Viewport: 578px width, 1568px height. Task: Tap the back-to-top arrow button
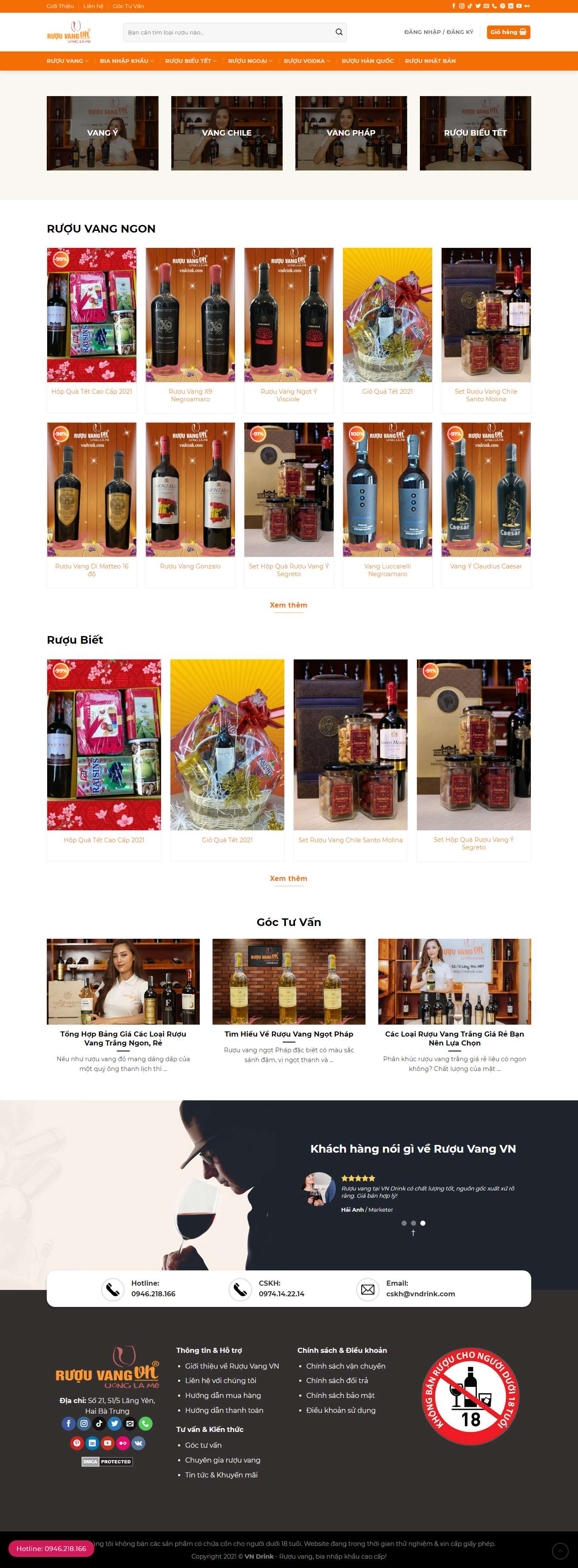559,1550
